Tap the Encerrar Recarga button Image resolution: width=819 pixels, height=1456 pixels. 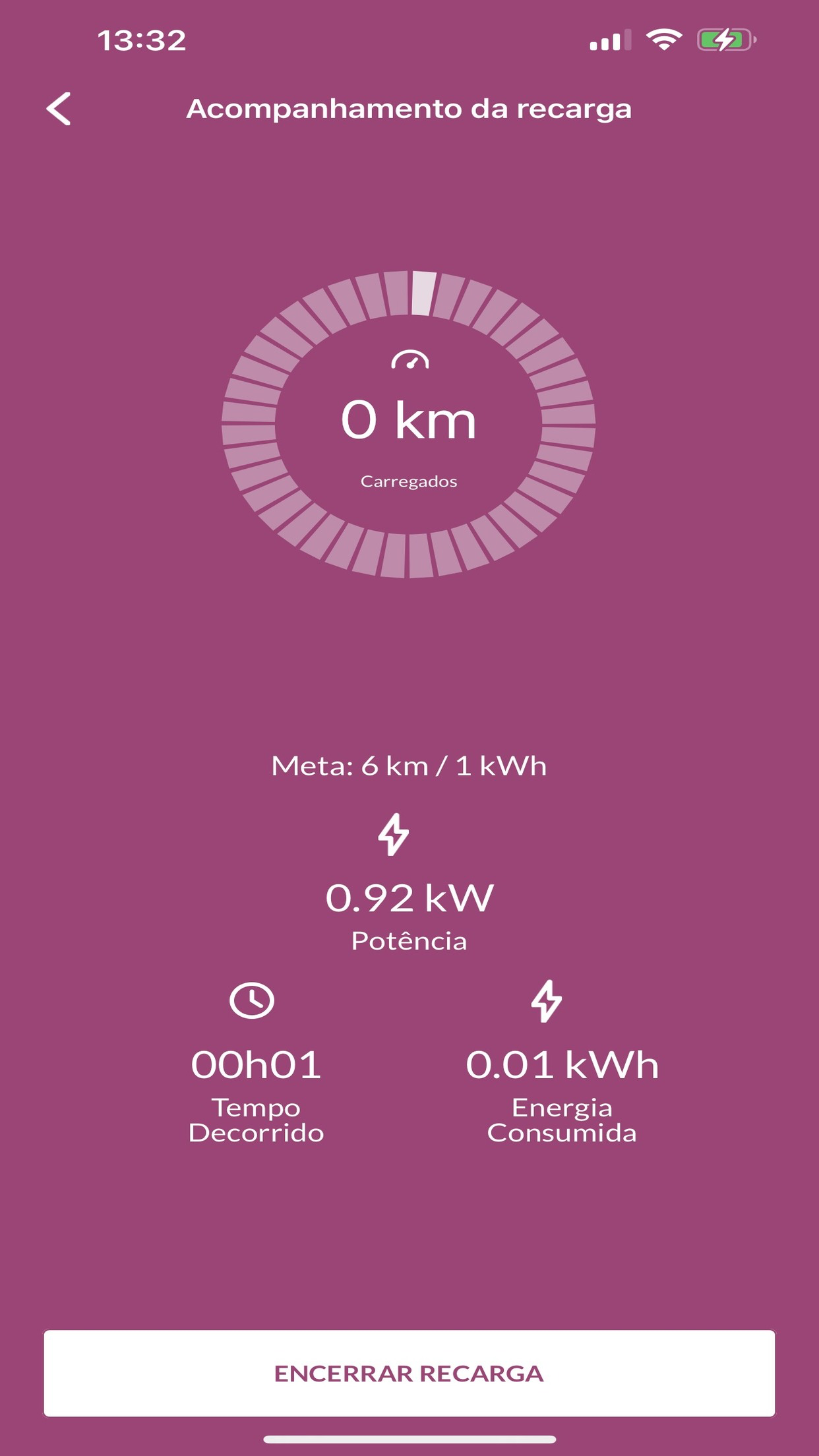pyautogui.click(x=409, y=1373)
